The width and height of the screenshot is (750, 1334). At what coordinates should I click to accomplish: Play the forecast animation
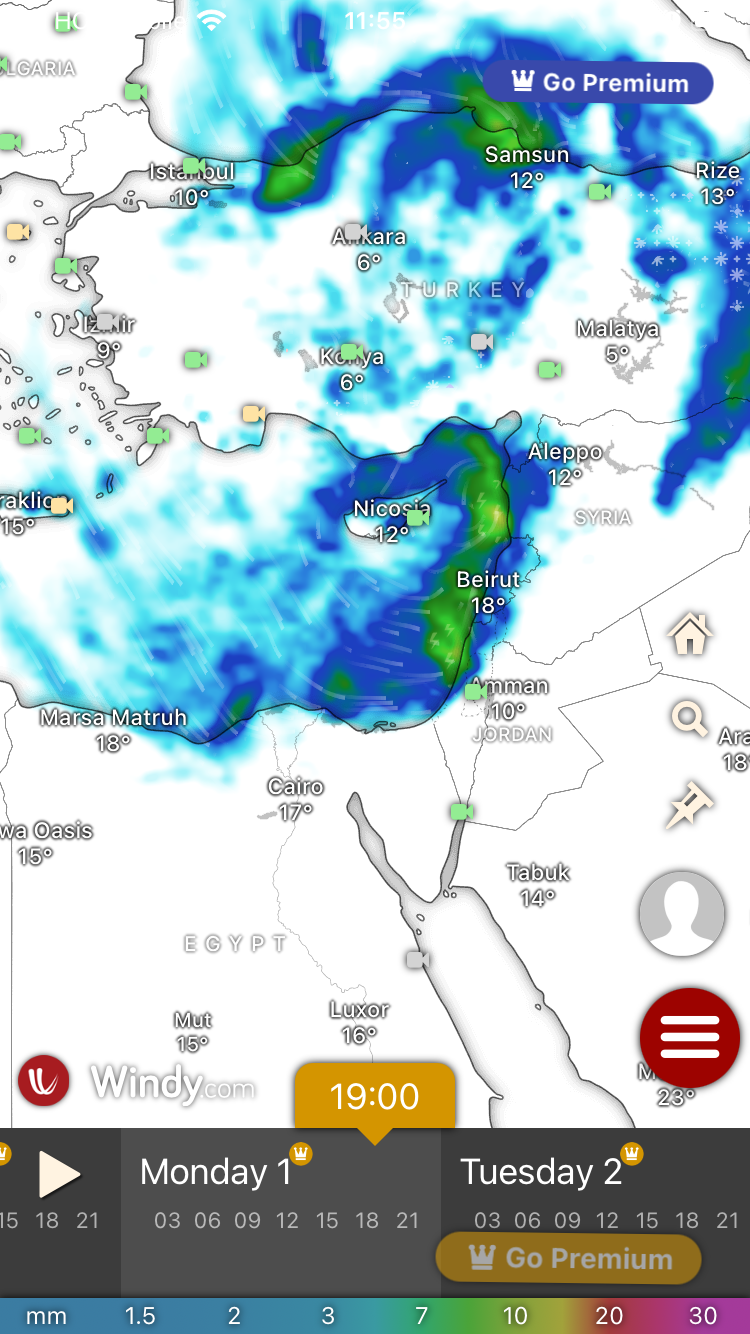pos(59,1174)
